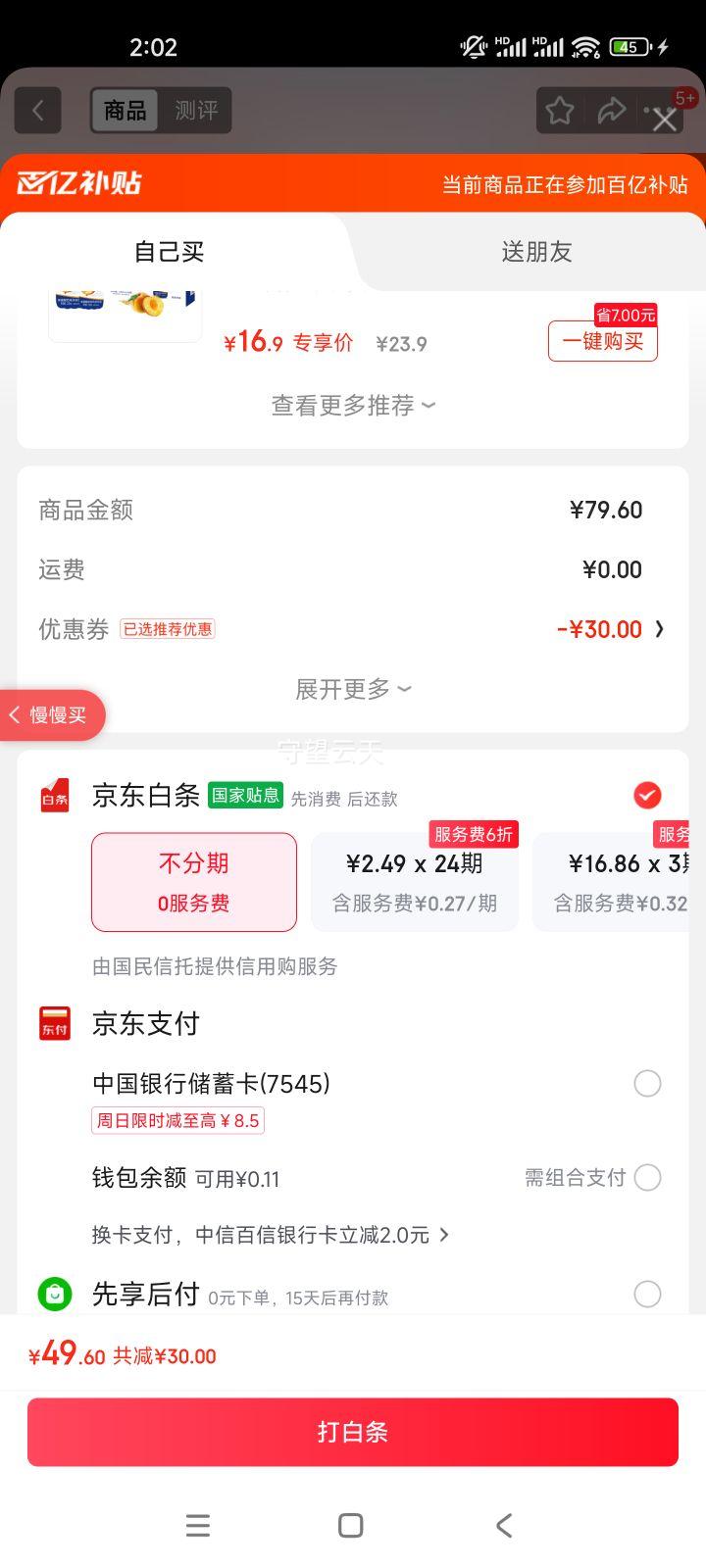The width and height of the screenshot is (706, 1568).
Task: Tap the favorite star icon
Action: [x=558, y=111]
